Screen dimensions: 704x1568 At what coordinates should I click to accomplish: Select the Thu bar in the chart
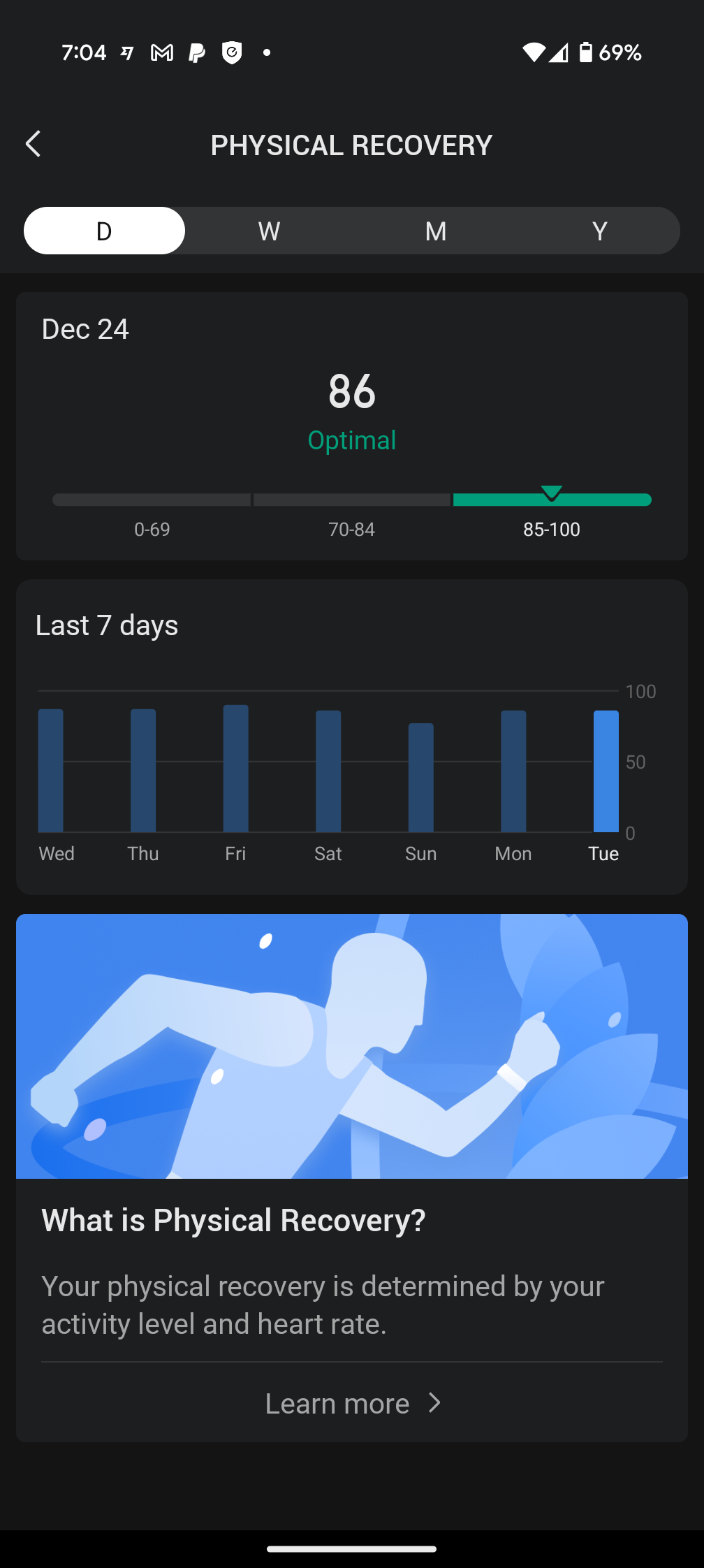(x=143, y=771)
